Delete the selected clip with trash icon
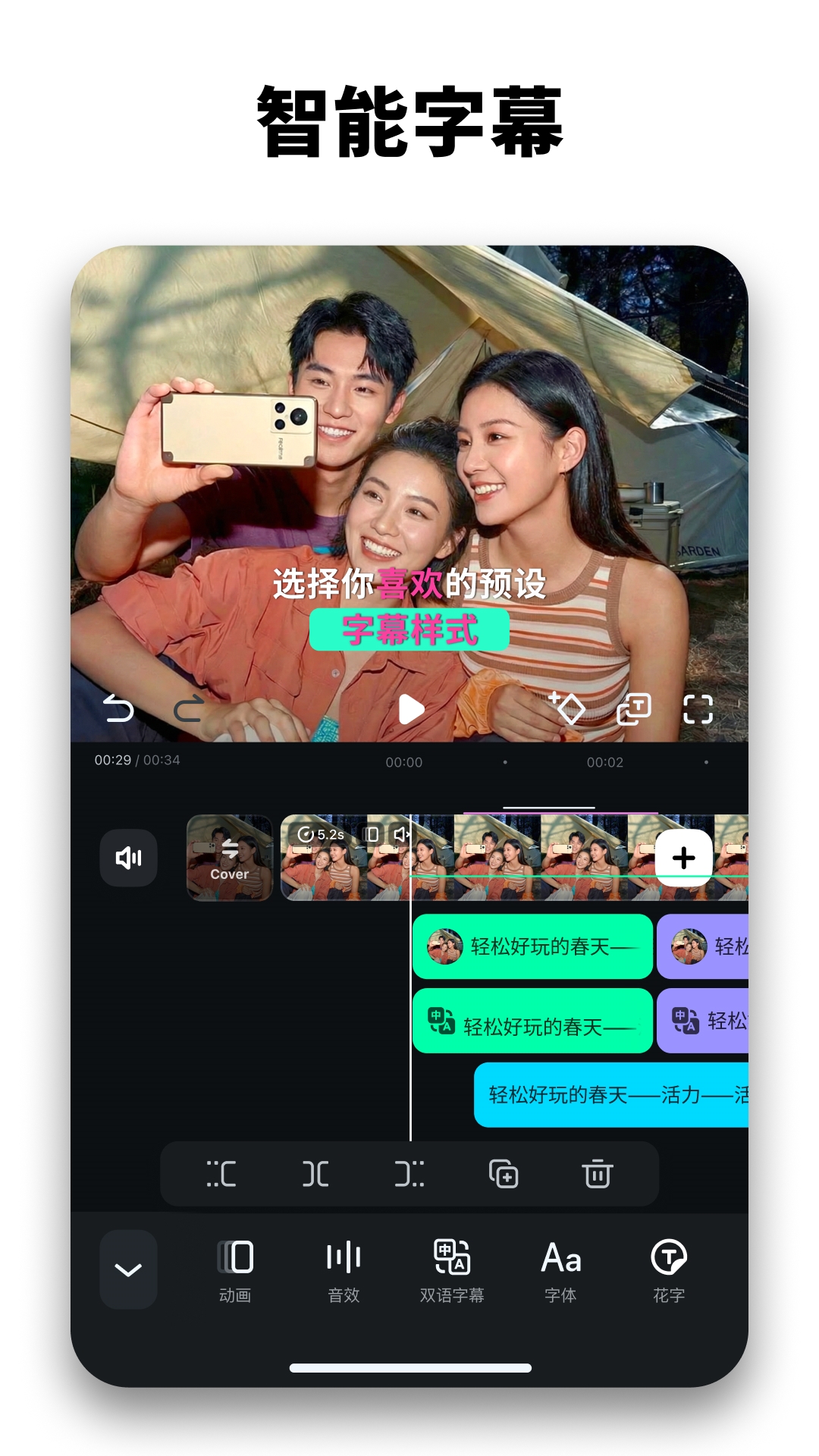 (599, 1174)
